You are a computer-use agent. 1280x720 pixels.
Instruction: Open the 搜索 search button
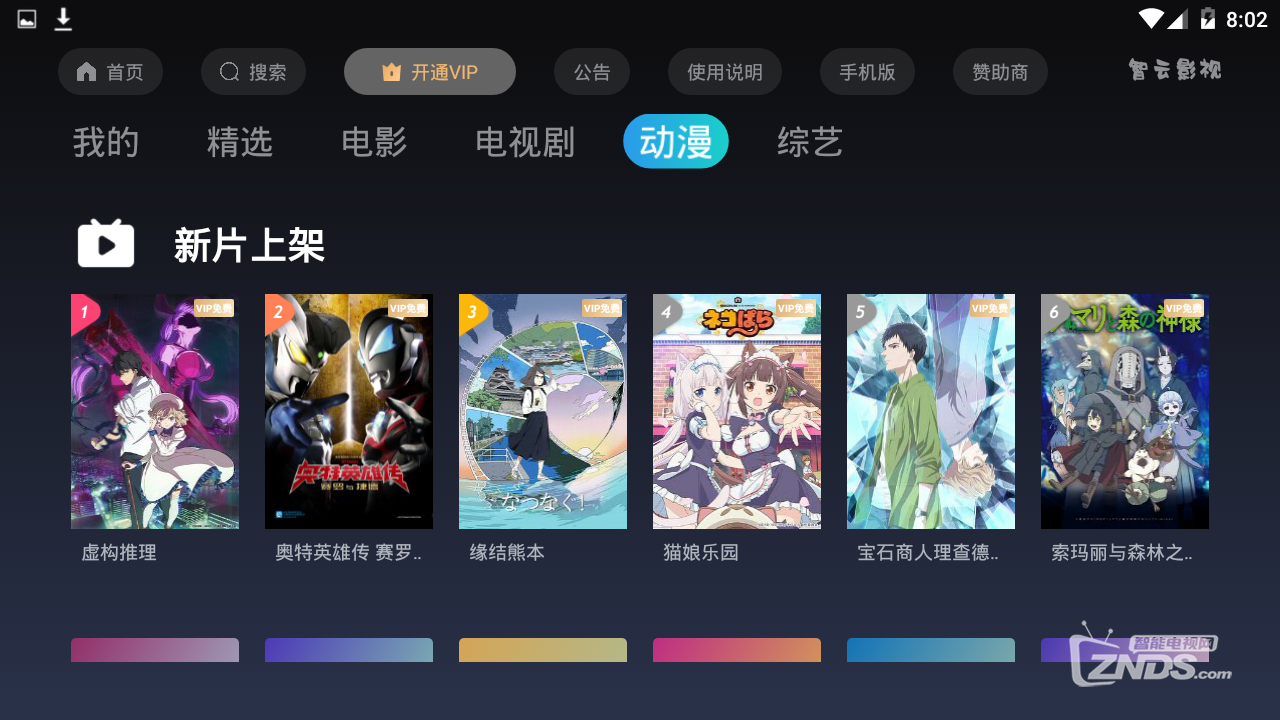coord(253,72)
